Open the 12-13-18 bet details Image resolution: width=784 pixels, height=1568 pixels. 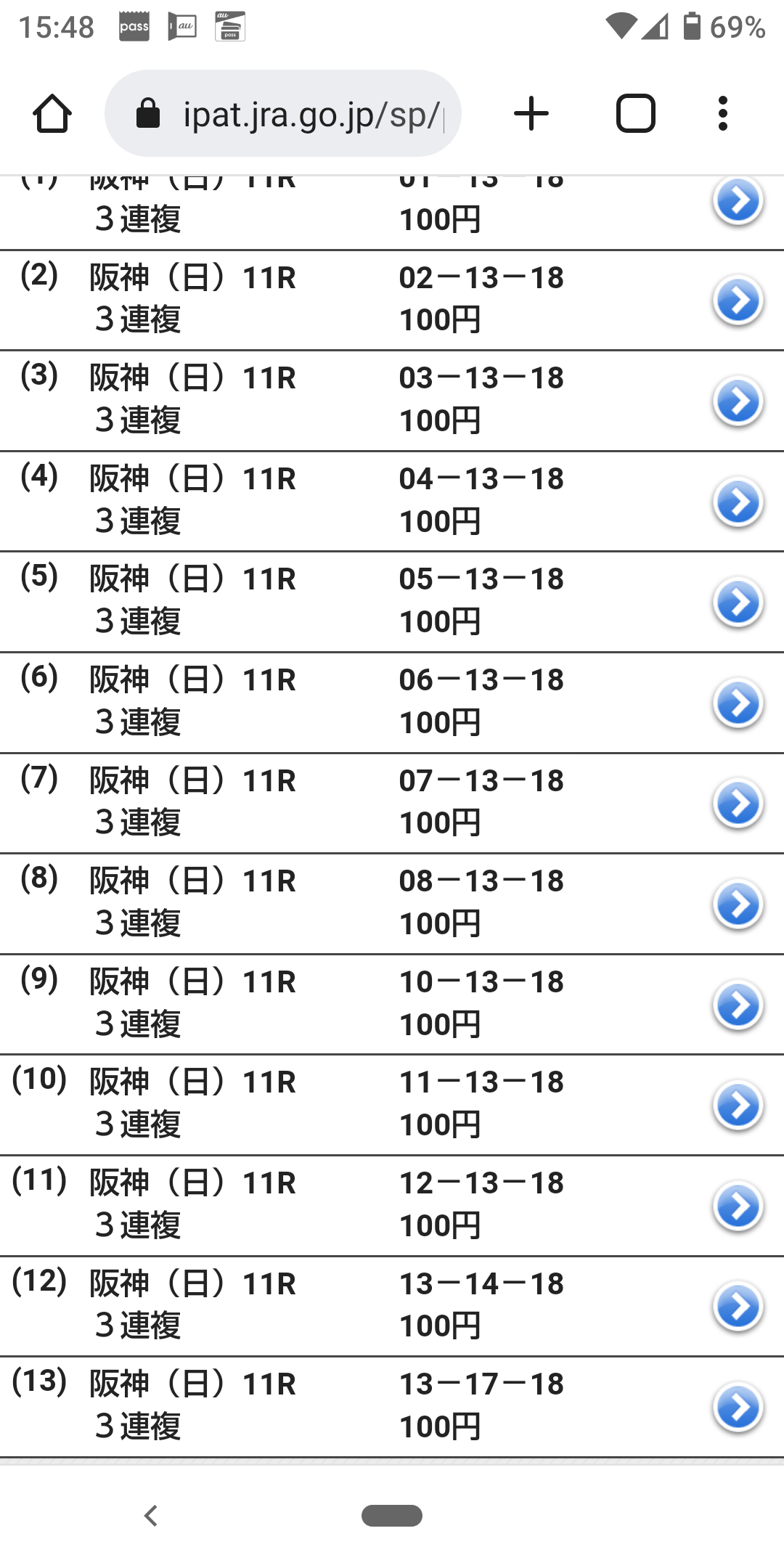click(738, 1206)
